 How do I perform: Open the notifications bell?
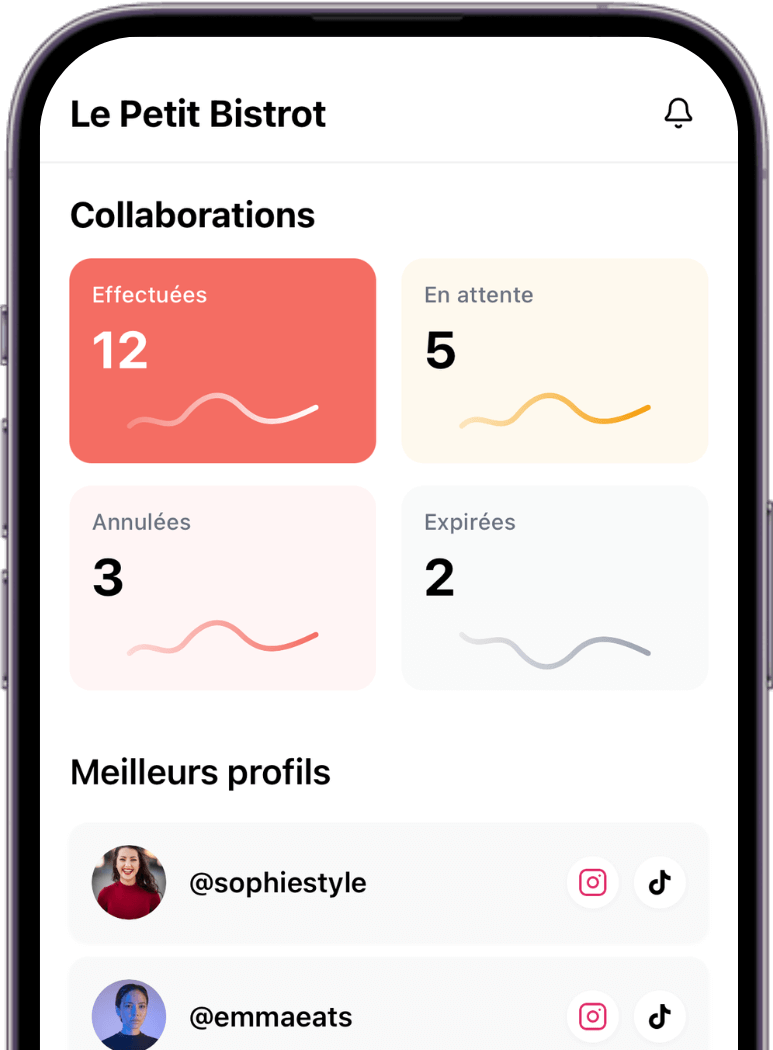(x=678, y=113)
